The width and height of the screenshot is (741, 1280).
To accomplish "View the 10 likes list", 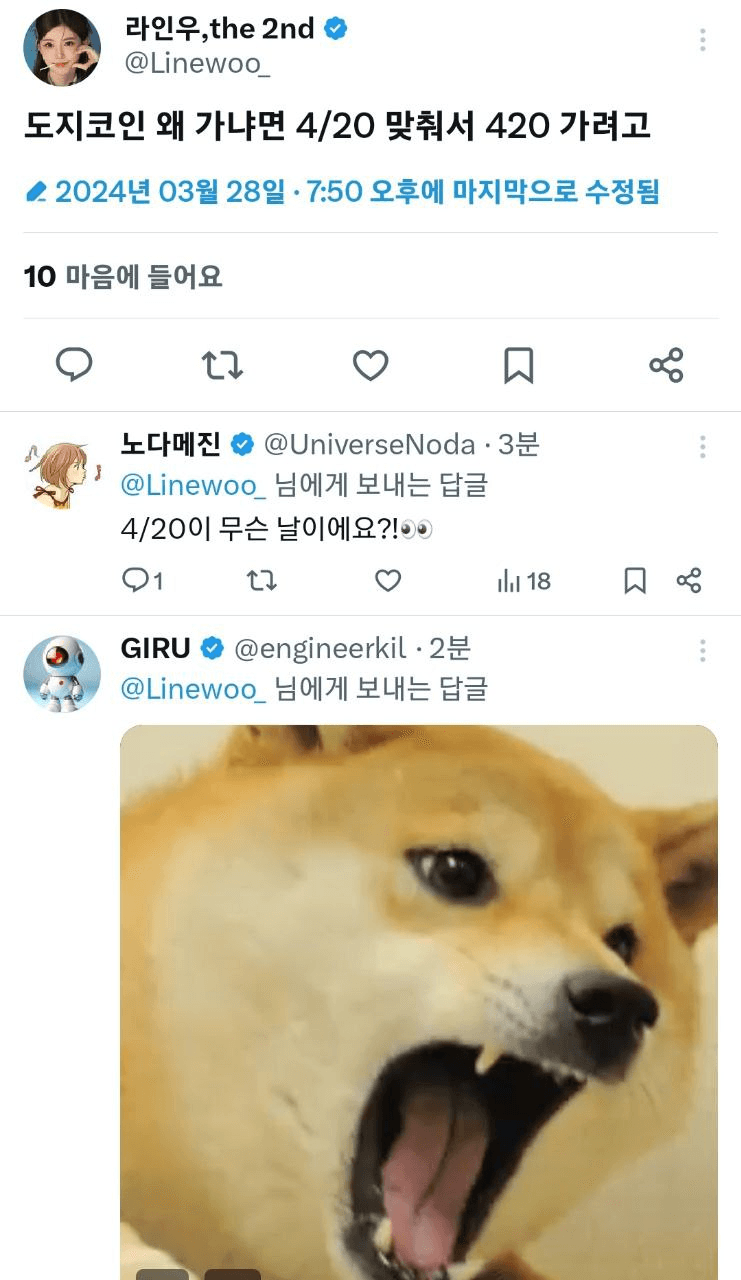I will 122,277.
